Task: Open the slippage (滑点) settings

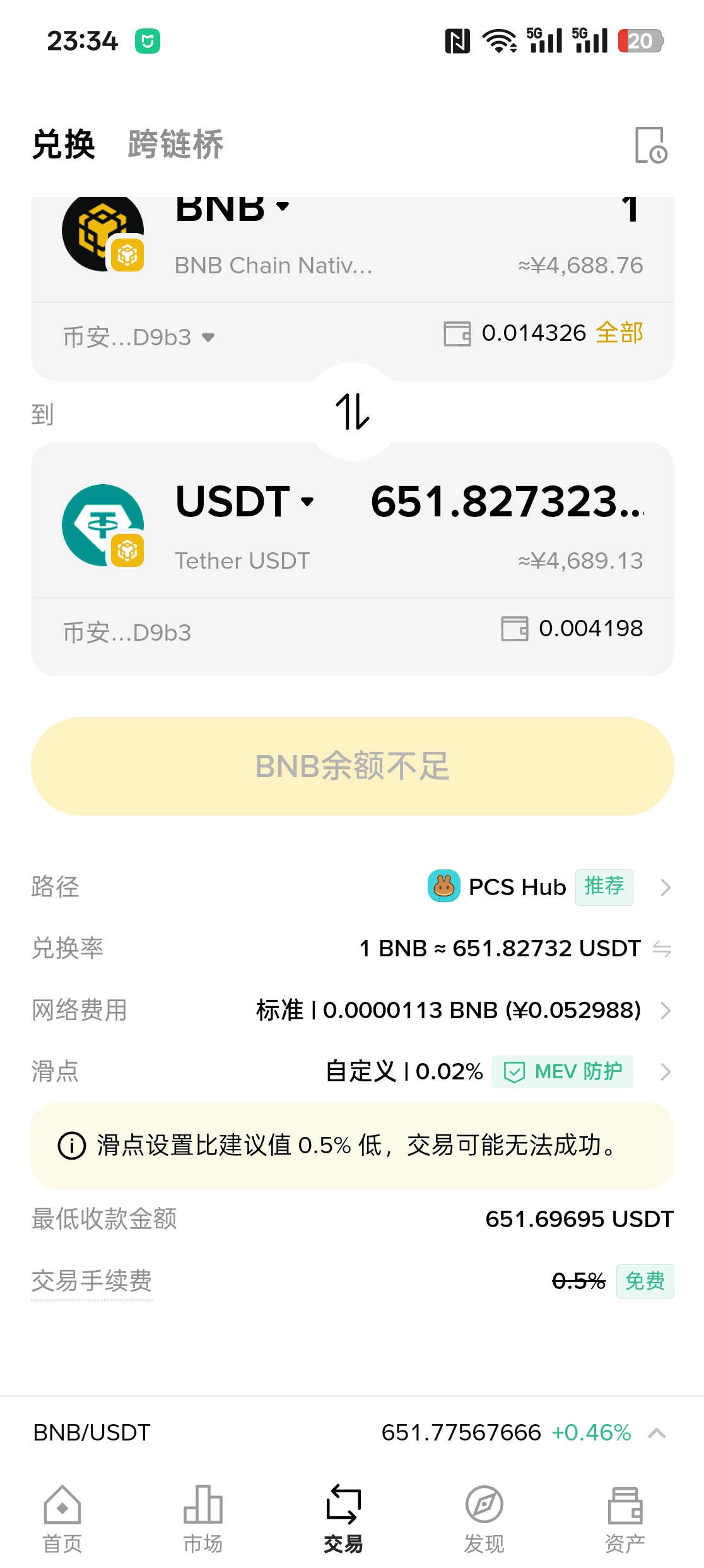Action: coord(352,1071)
